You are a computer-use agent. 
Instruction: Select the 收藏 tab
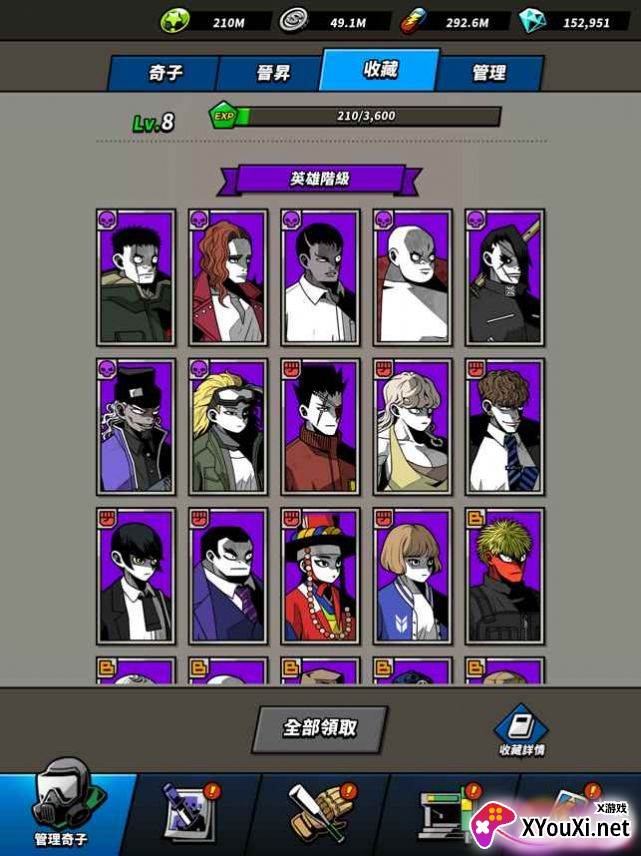(380, 70)
